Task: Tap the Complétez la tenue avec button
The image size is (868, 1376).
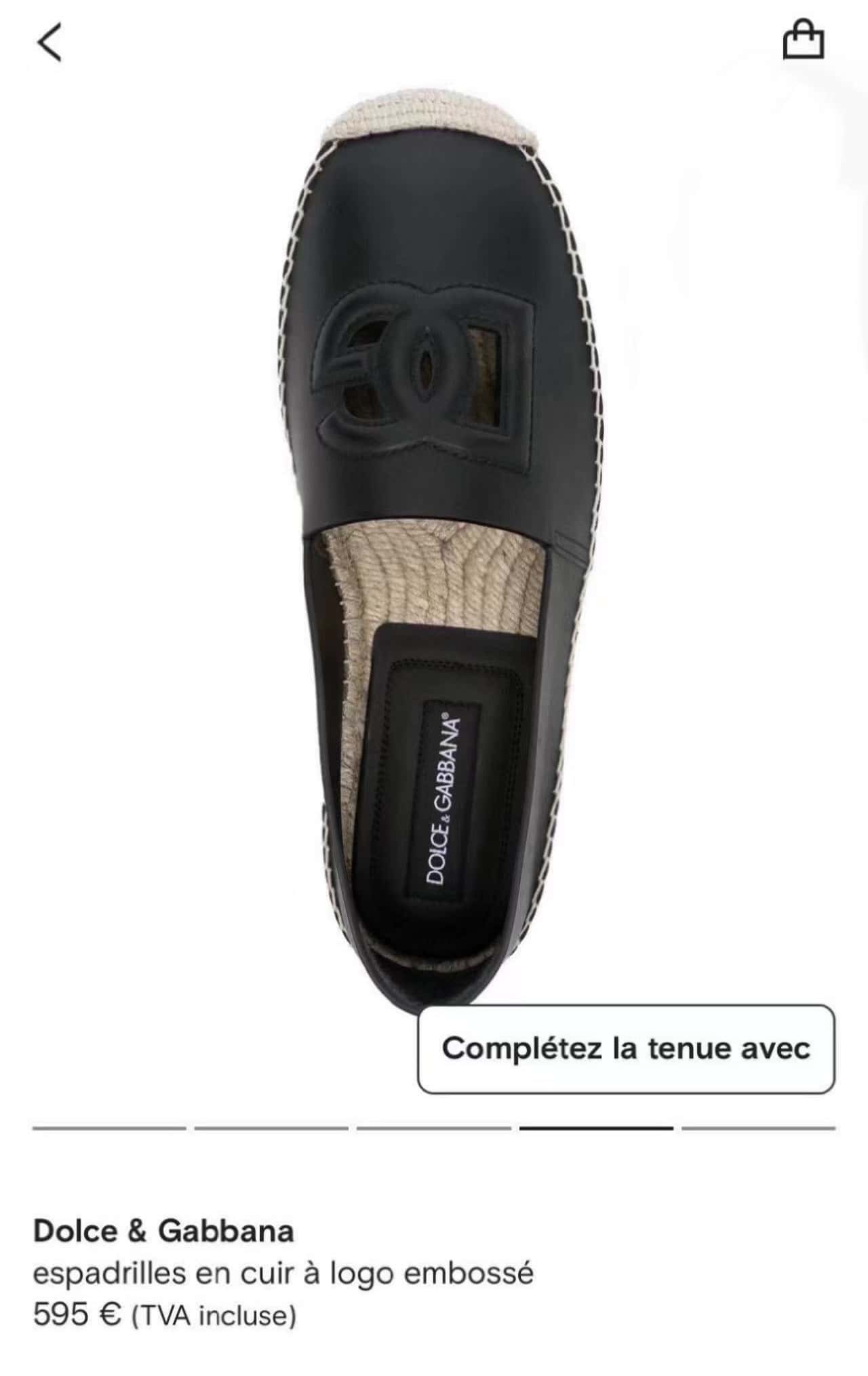Action: click(x=625, y=1048)
